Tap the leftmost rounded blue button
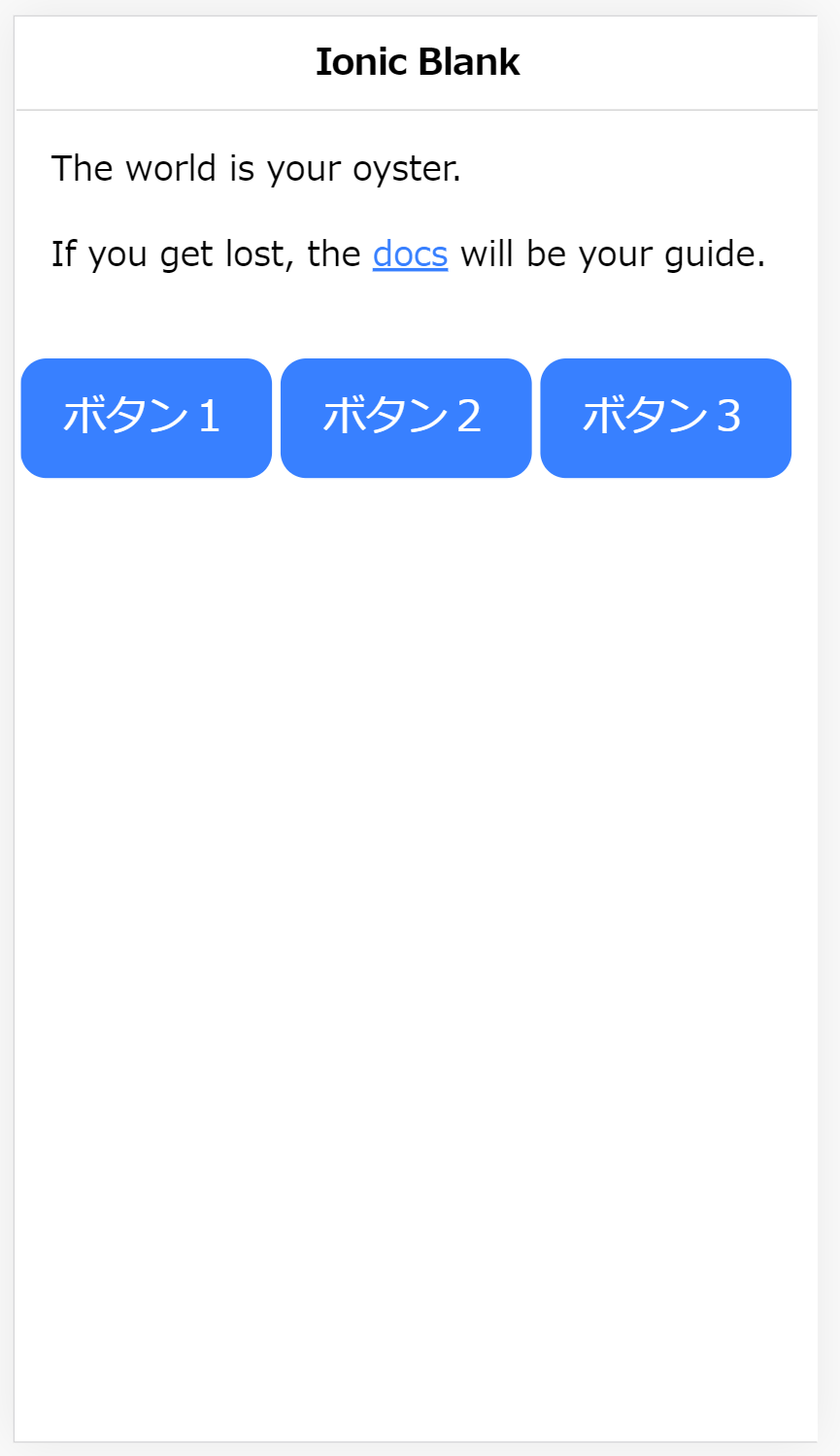840x1456 pixels. coord(146,418)
